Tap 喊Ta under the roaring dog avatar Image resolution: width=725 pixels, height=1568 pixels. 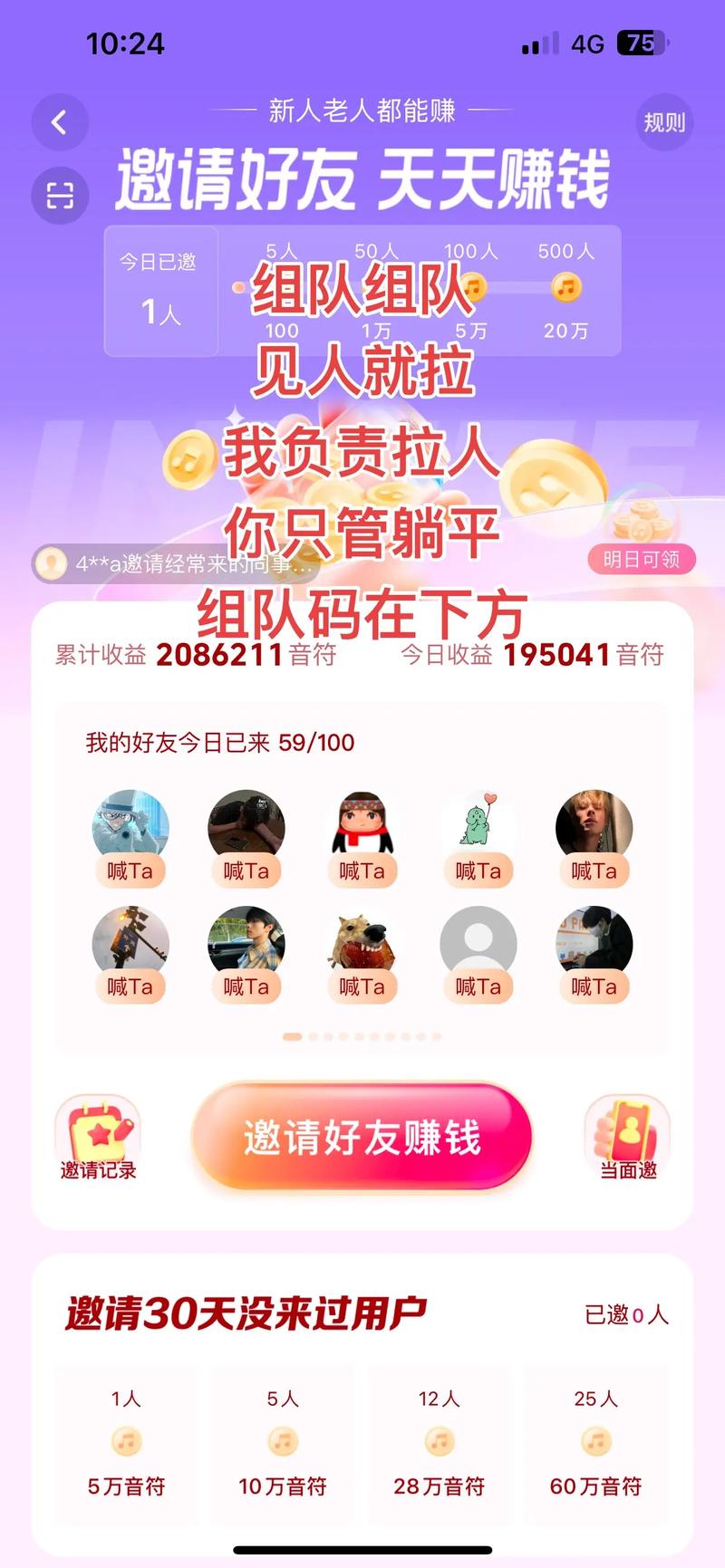[x=362, y=986]
